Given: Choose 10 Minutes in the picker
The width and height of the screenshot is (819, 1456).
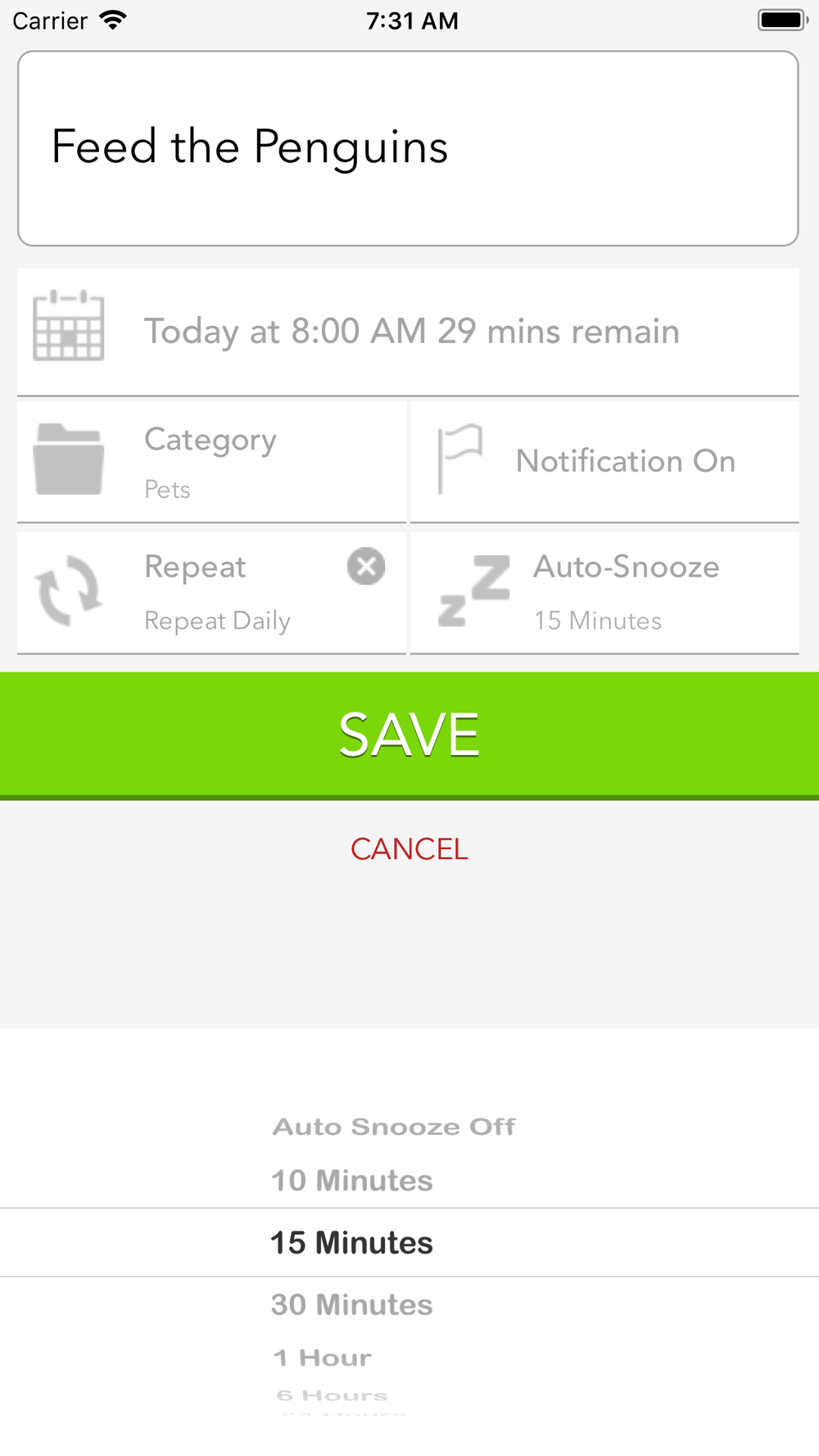Looking at the screenshot, I should coord(352,1180).
